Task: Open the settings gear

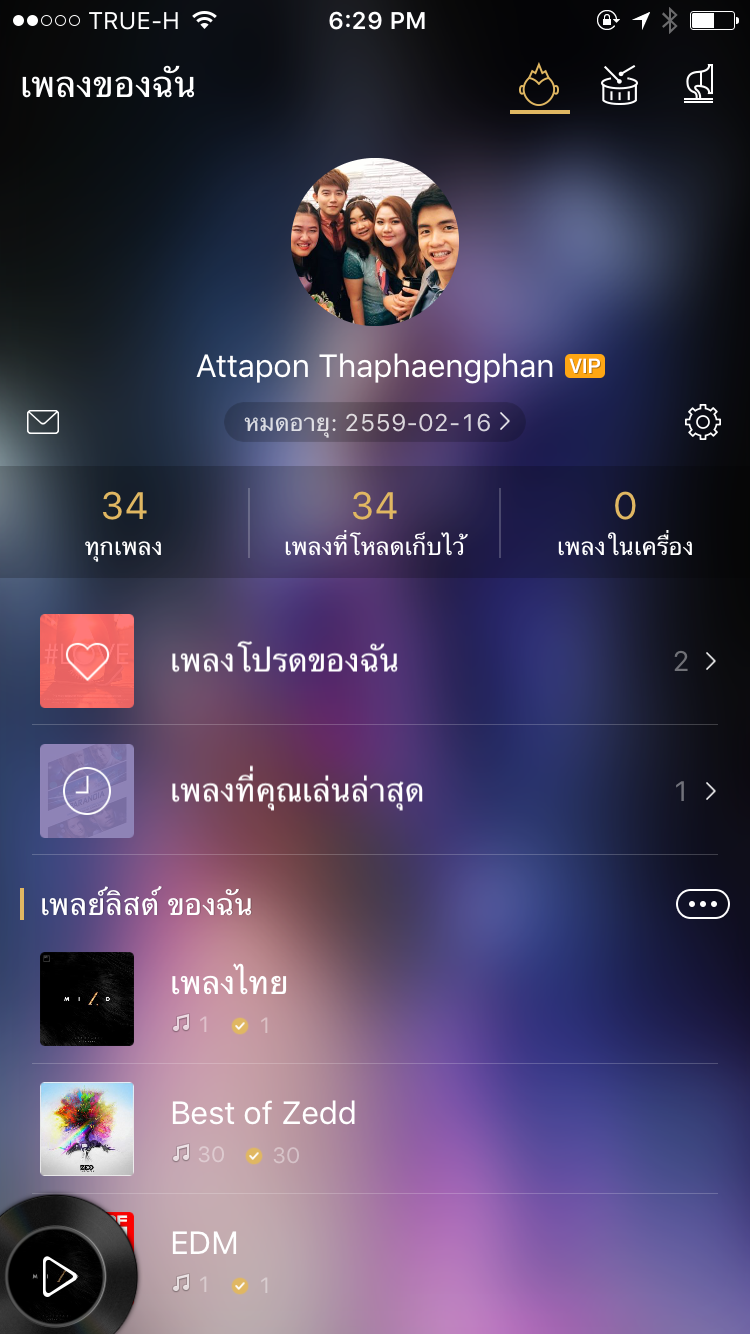Action: click(703, 422)
